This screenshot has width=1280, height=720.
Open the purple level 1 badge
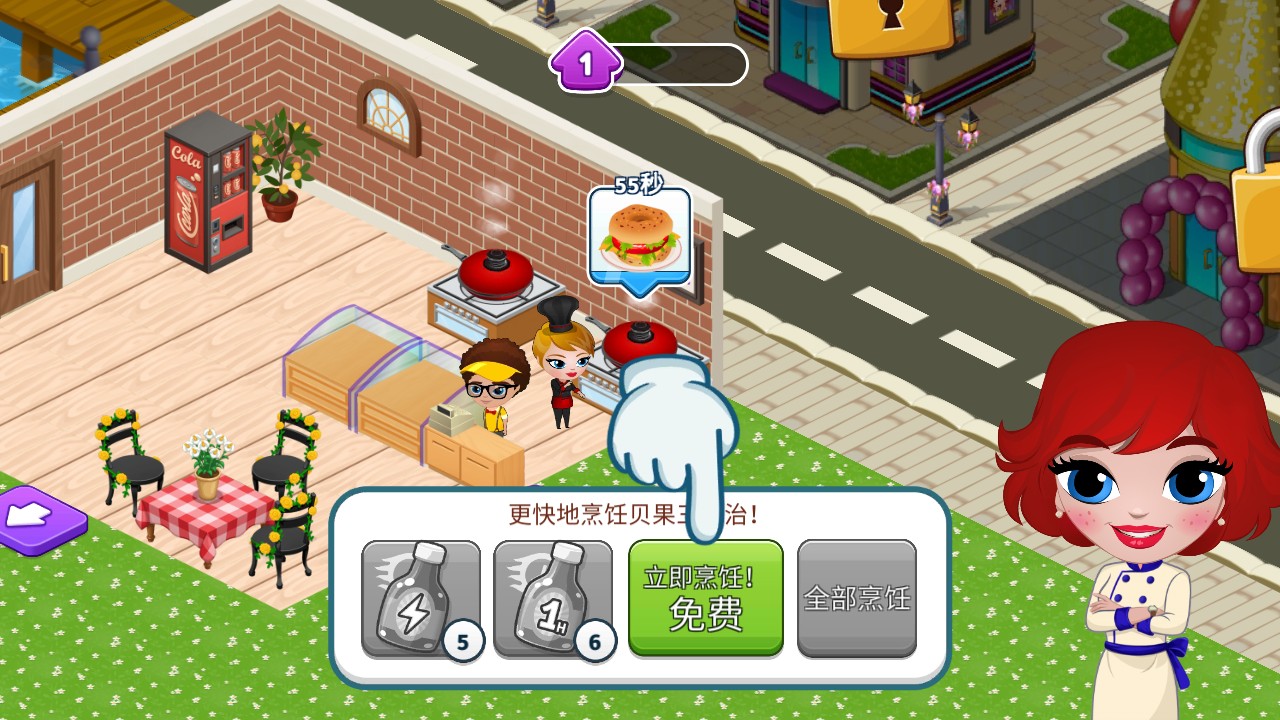(x=587, y=63)
